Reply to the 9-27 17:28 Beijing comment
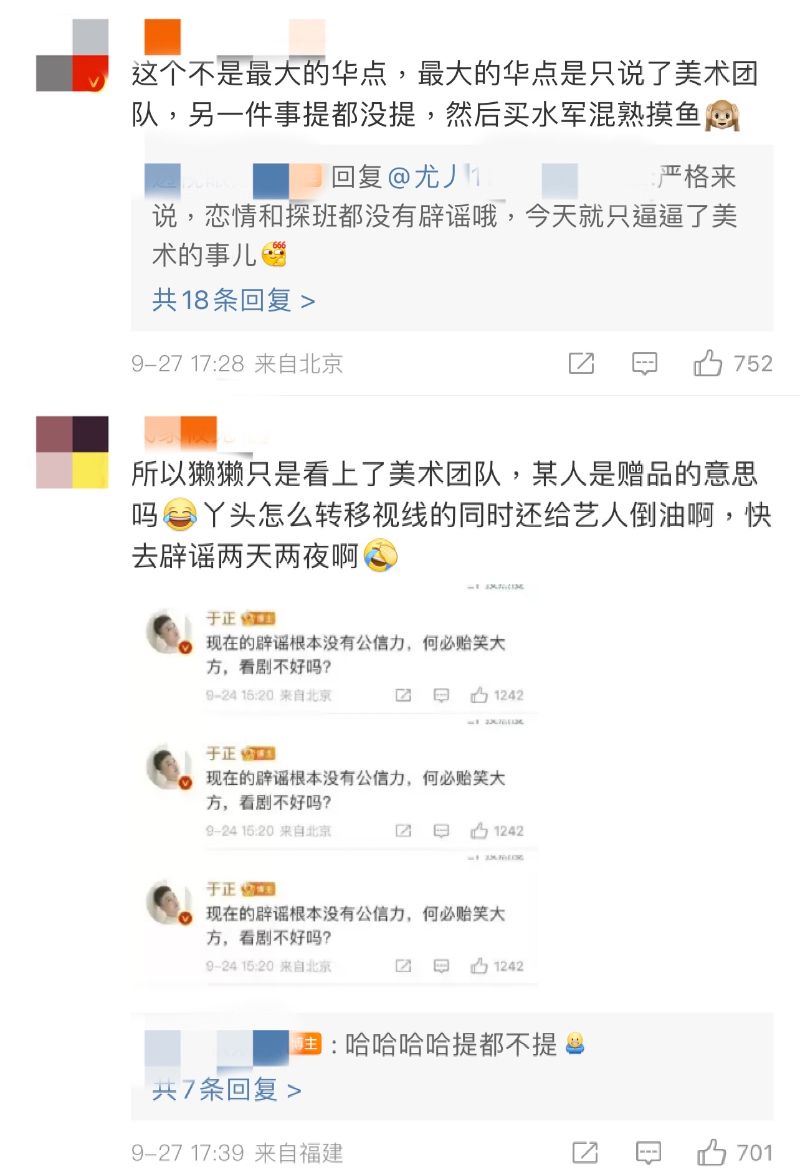800x1175 pixels. pos(645,364)
